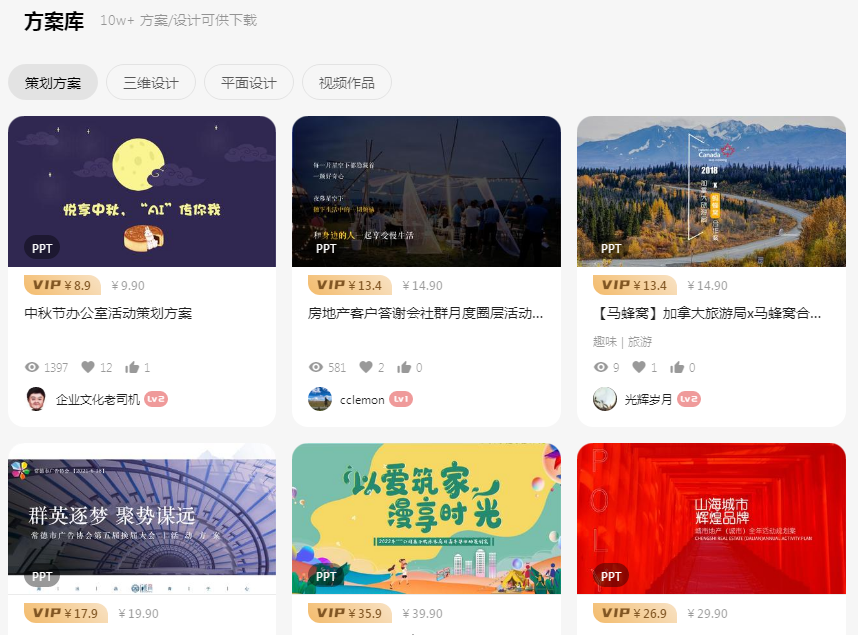
Task: Switch to the 平面设计 tab
Action: tap(249, 83)
